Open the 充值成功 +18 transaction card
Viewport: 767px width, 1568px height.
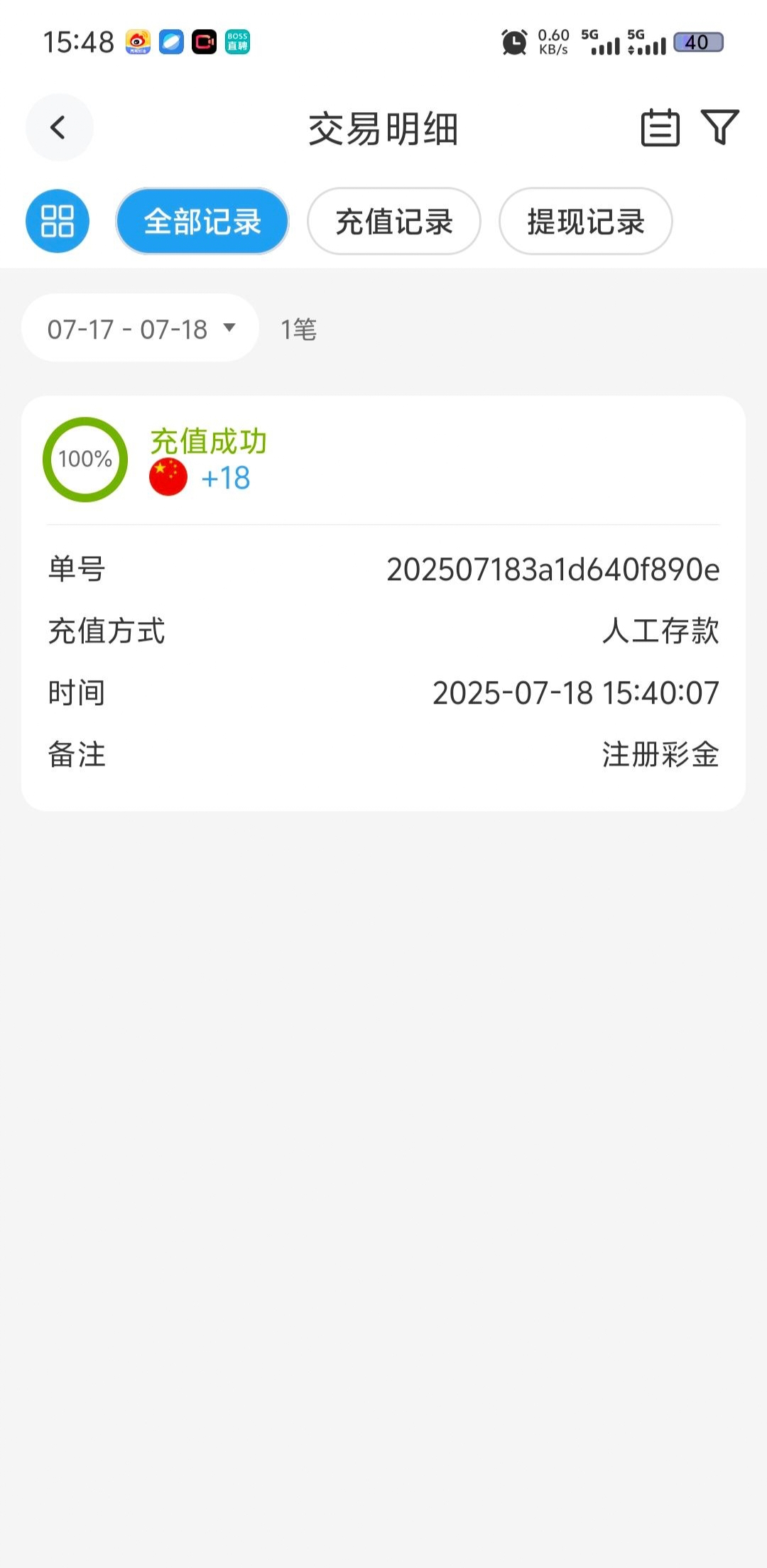pyautogui.click(x=383, y=602)
